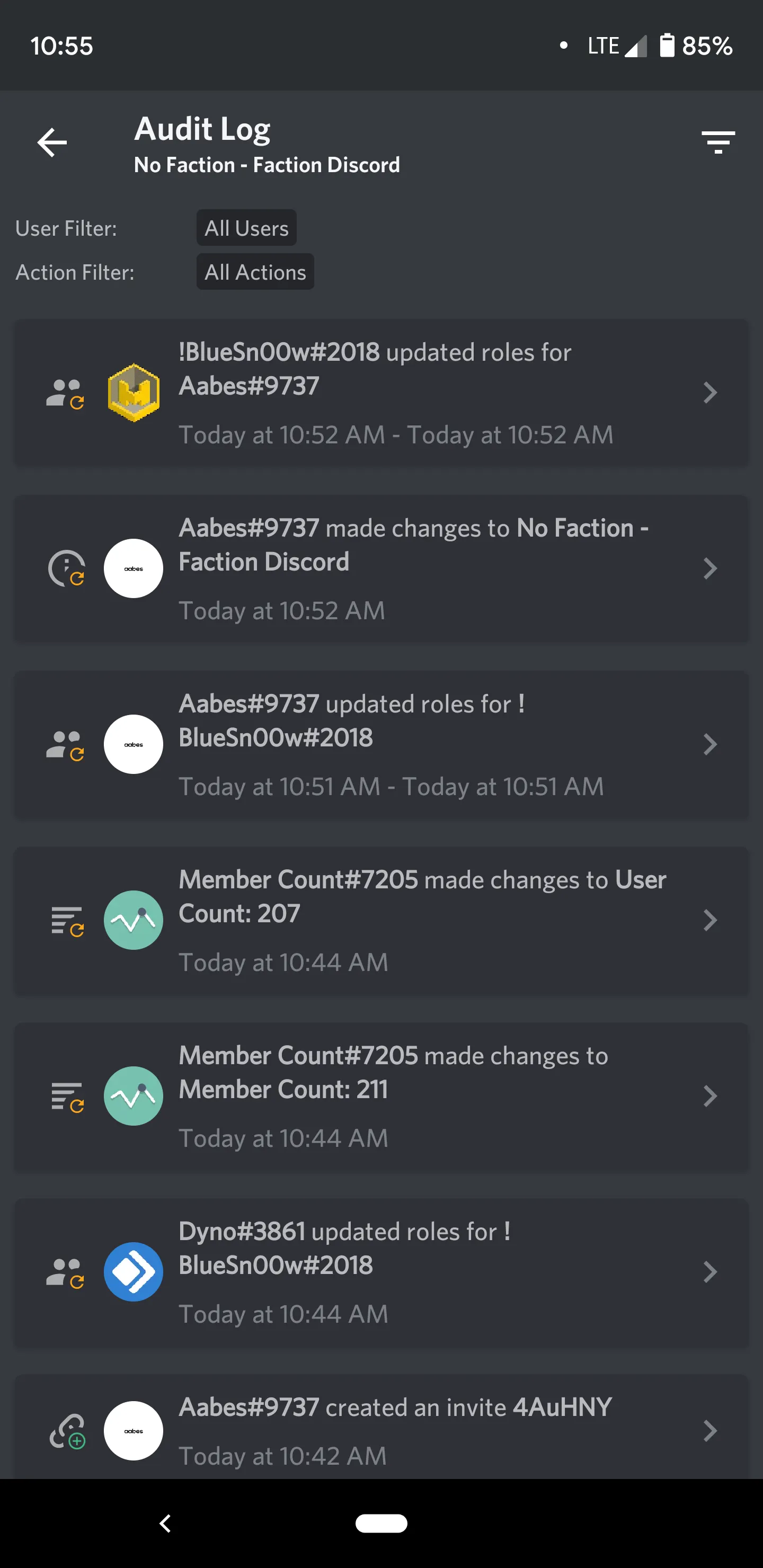763x1568 pixels.
Task: Select the All Users filter
Action: 246,228
